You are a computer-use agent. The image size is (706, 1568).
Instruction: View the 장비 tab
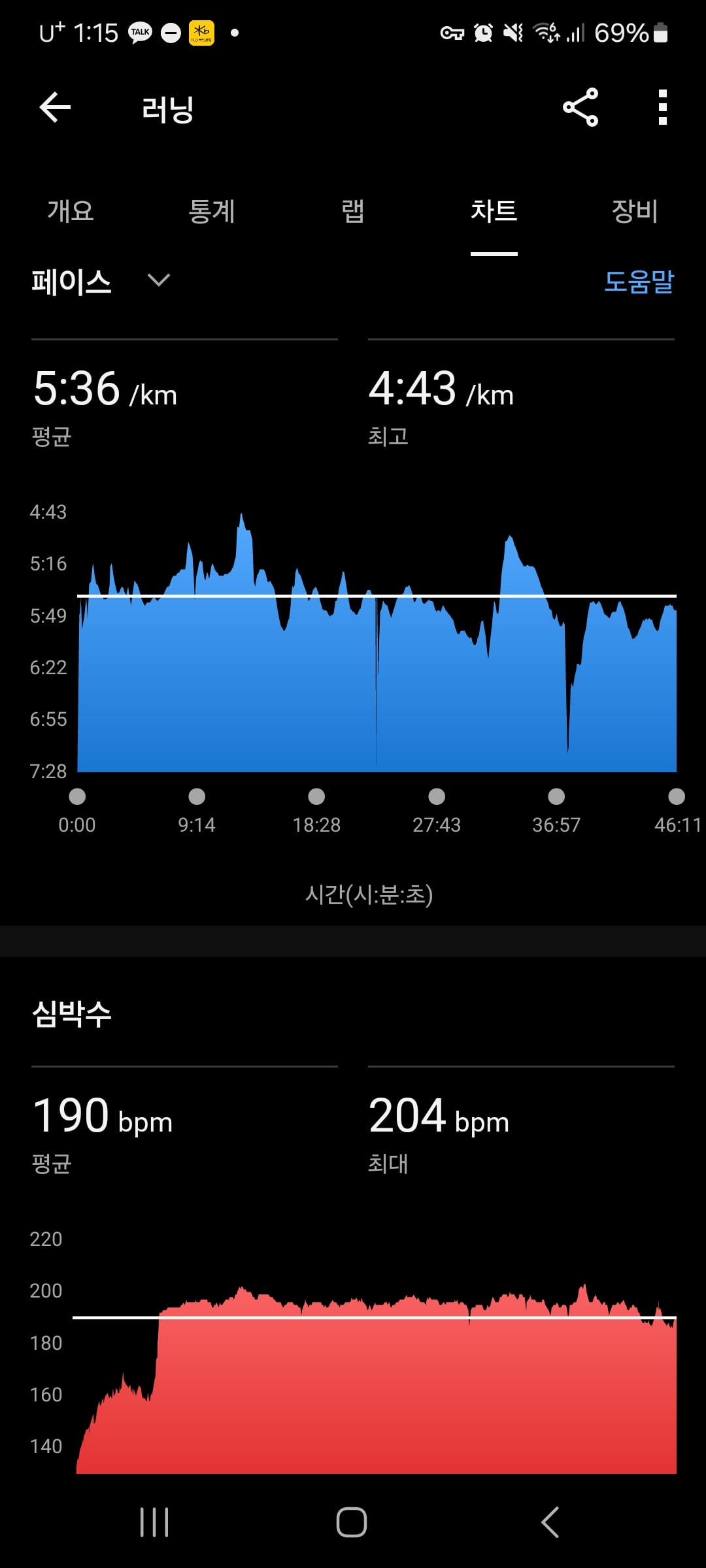(635, 211)
